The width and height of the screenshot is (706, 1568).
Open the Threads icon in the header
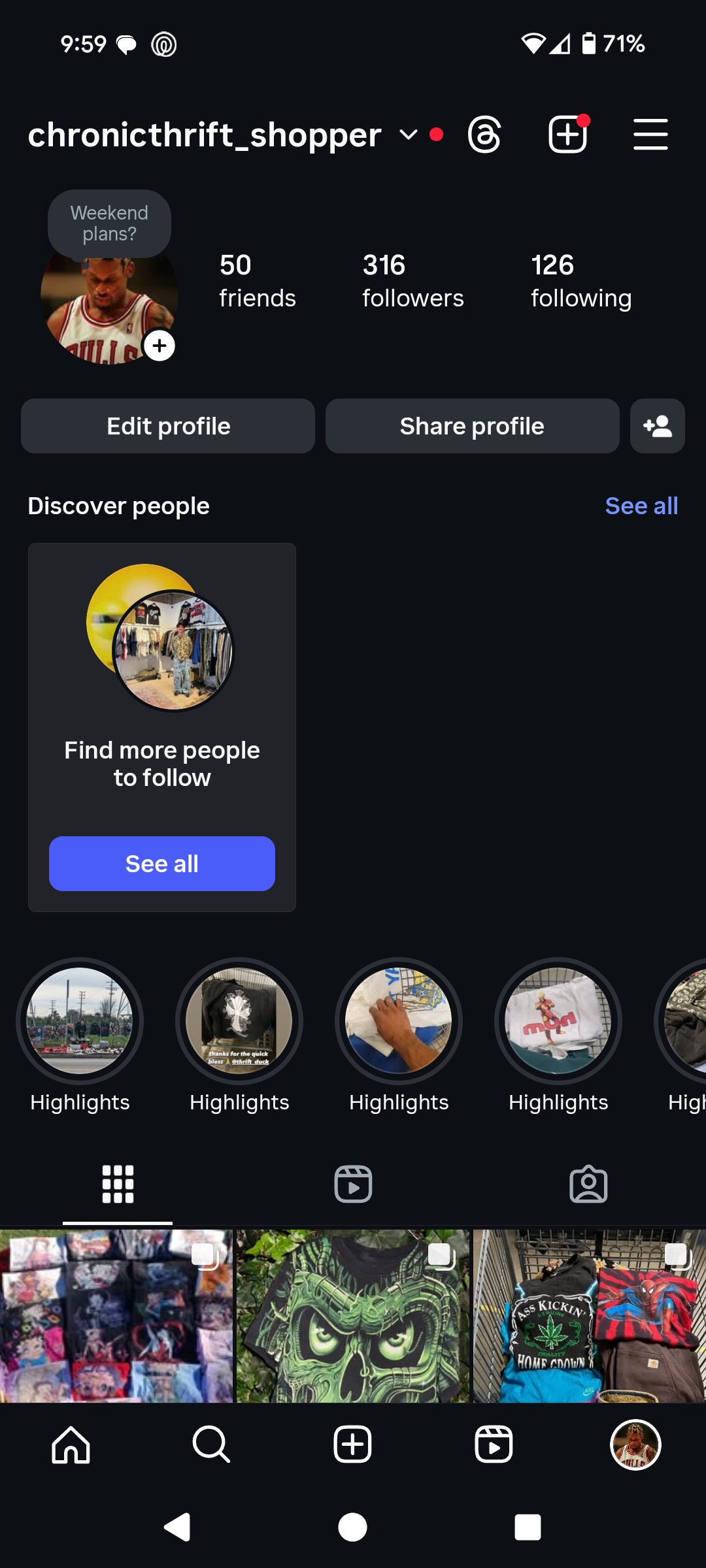[484, 135]
